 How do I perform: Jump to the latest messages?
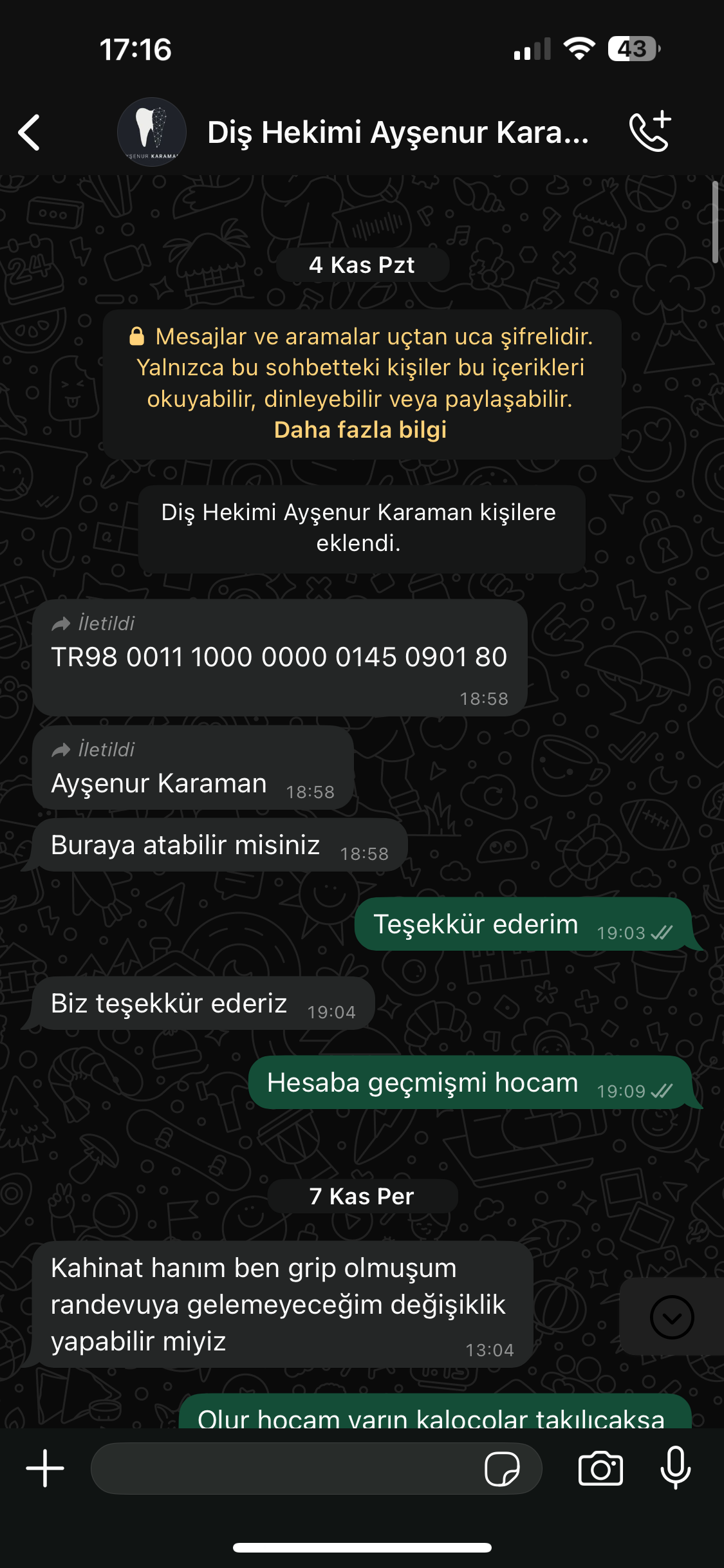click(x=672, y=1317)
